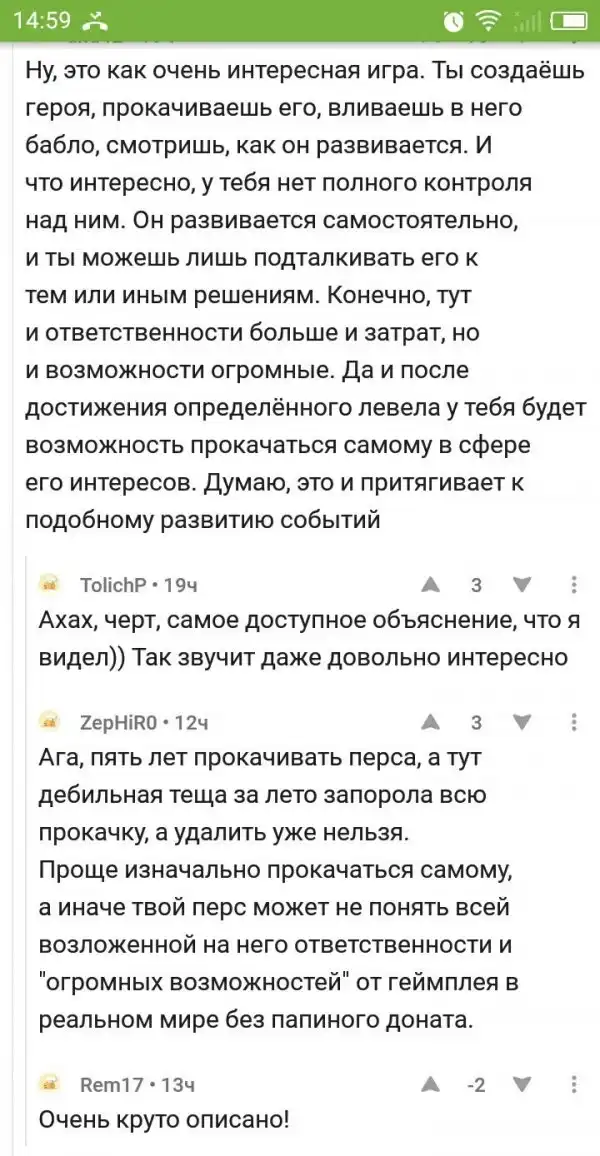
Task: Upvote Rem17's comment
Action: click(430, 1083)
